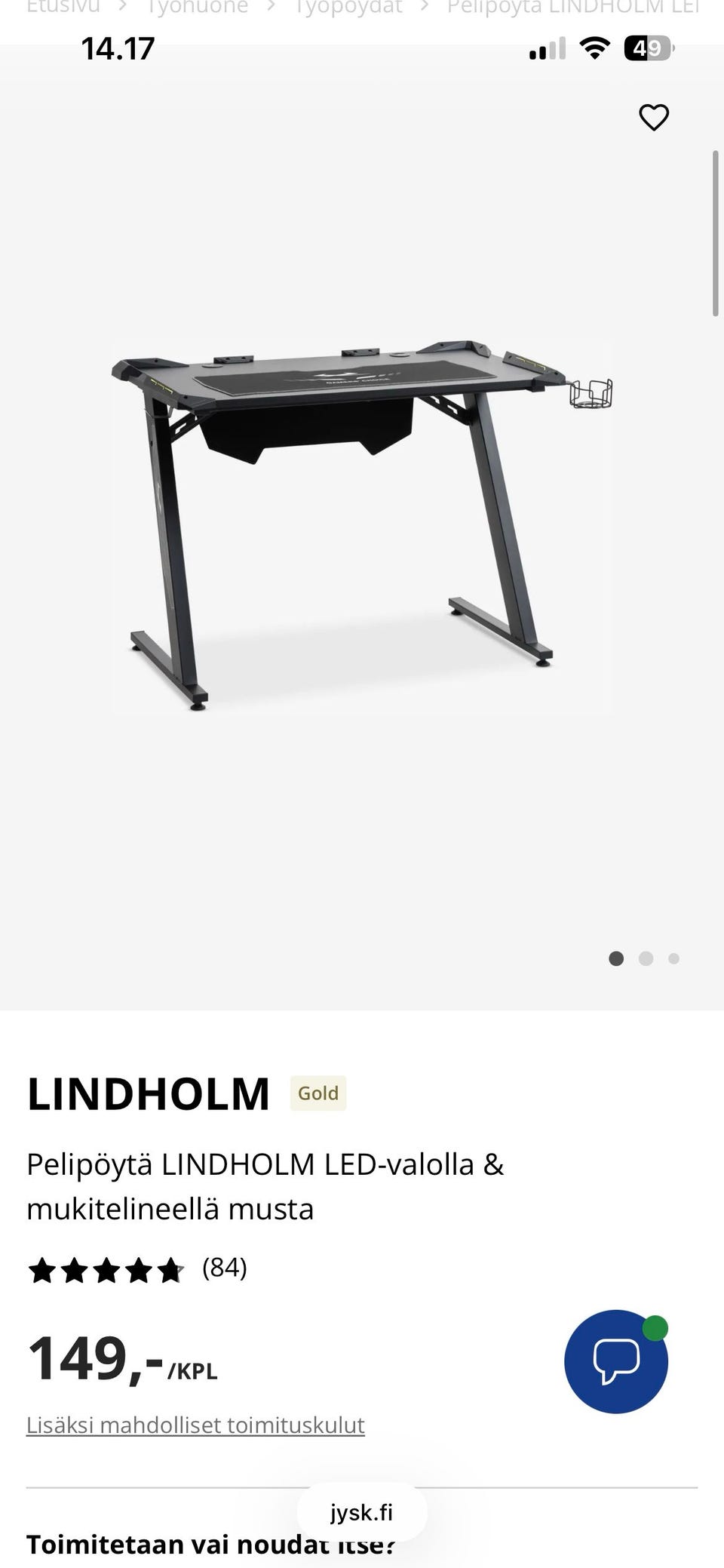
Task: Open the star rating reviews (84)
Action: pyautogui.click(x=137, y=1268)
